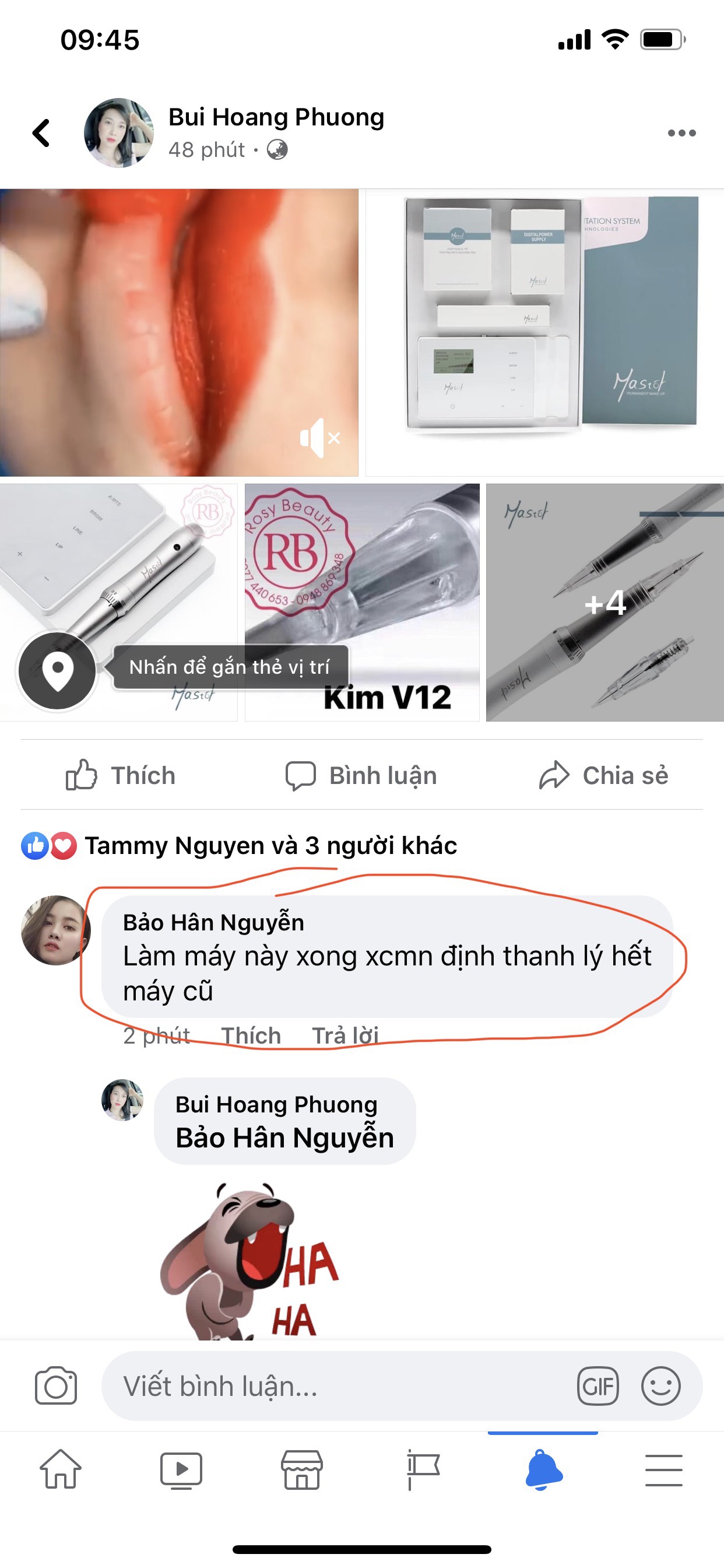Viewport: 724px width, 1568px height.
Task: Like the post with the Thích button
Action: [121, 775]
